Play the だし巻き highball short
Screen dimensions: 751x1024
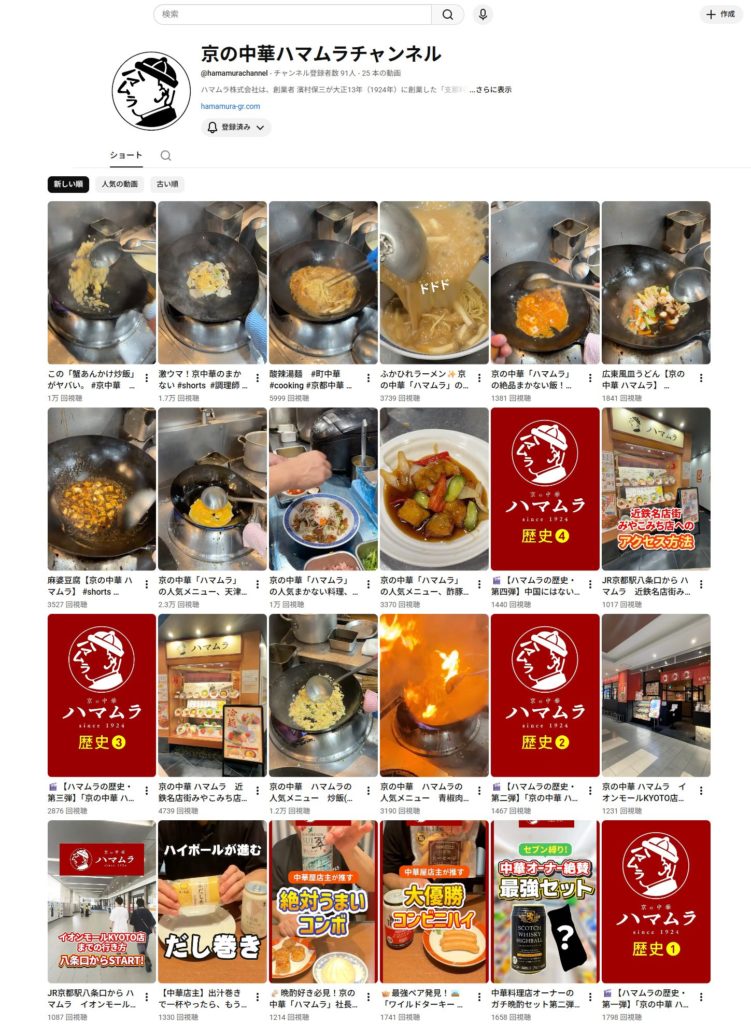click(x=212, y=901)
